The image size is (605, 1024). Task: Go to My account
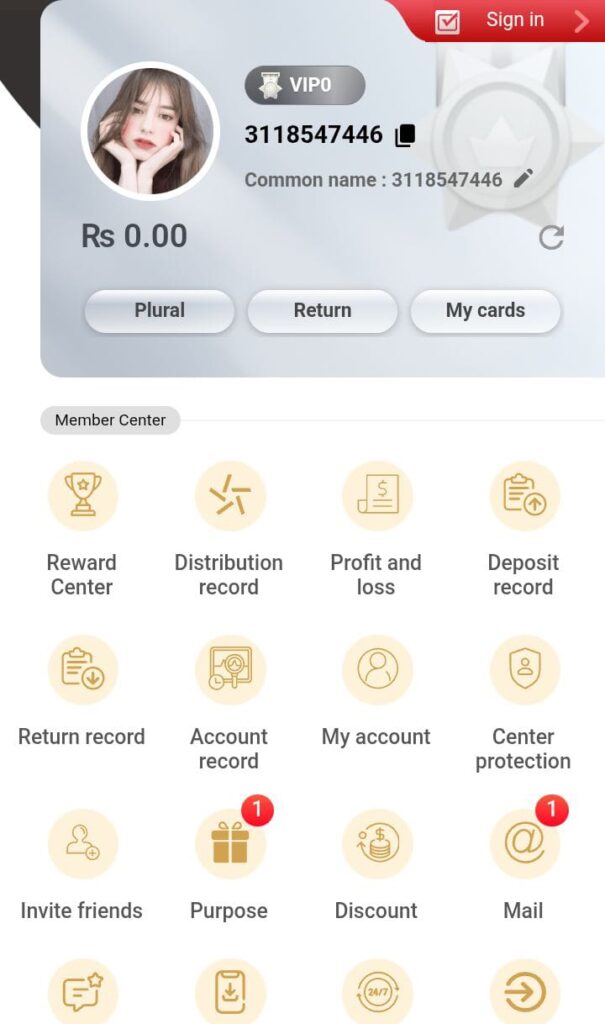click(x=376, y=670)
